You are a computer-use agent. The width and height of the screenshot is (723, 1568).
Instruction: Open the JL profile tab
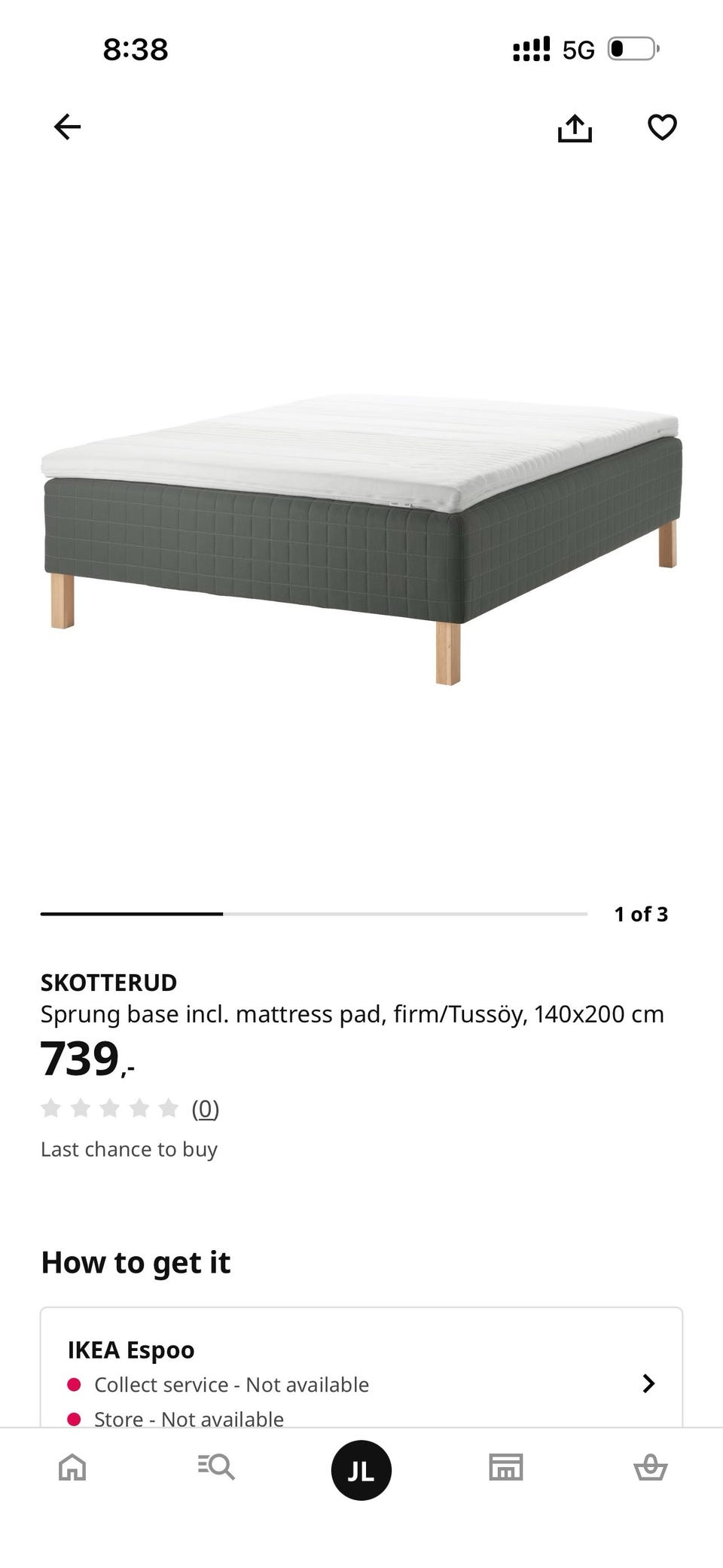[361, 1470]
